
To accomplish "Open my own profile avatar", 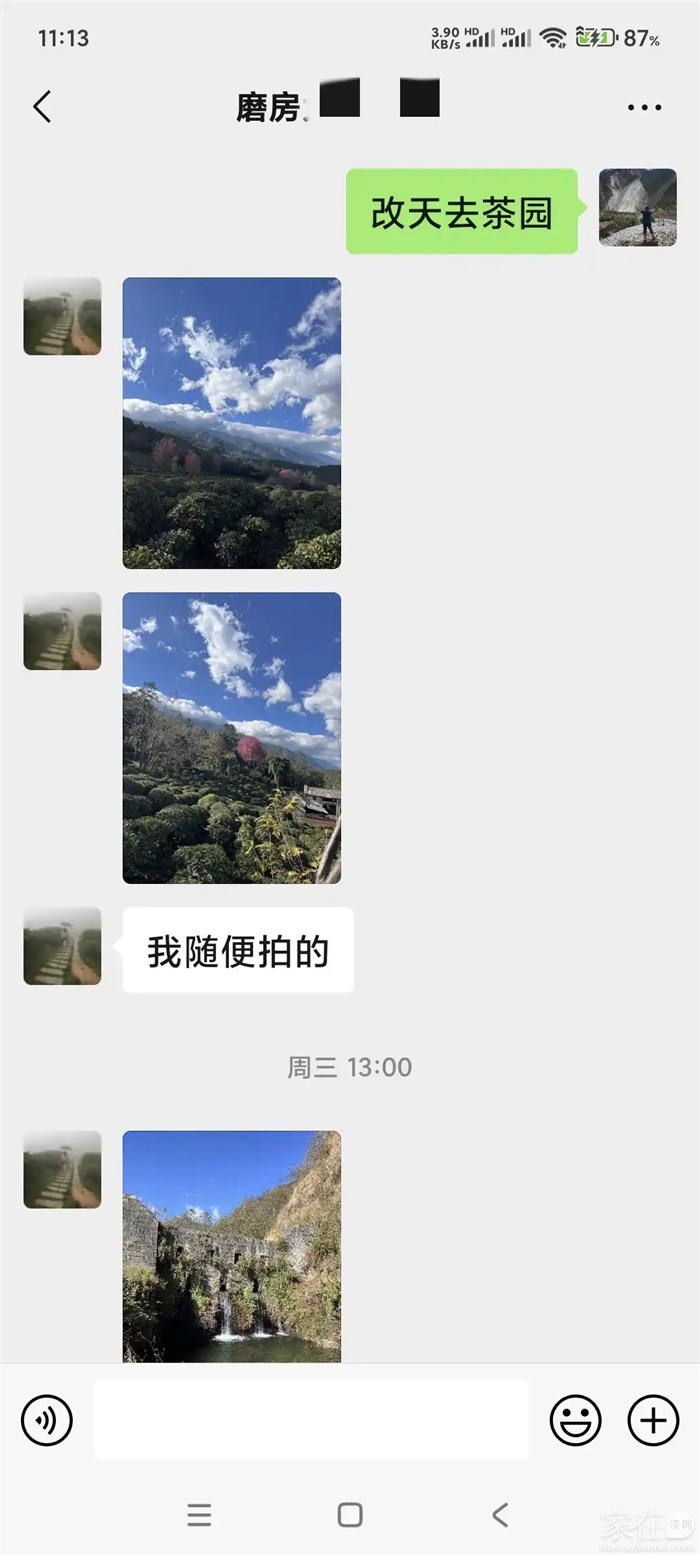I will (638, 208).
